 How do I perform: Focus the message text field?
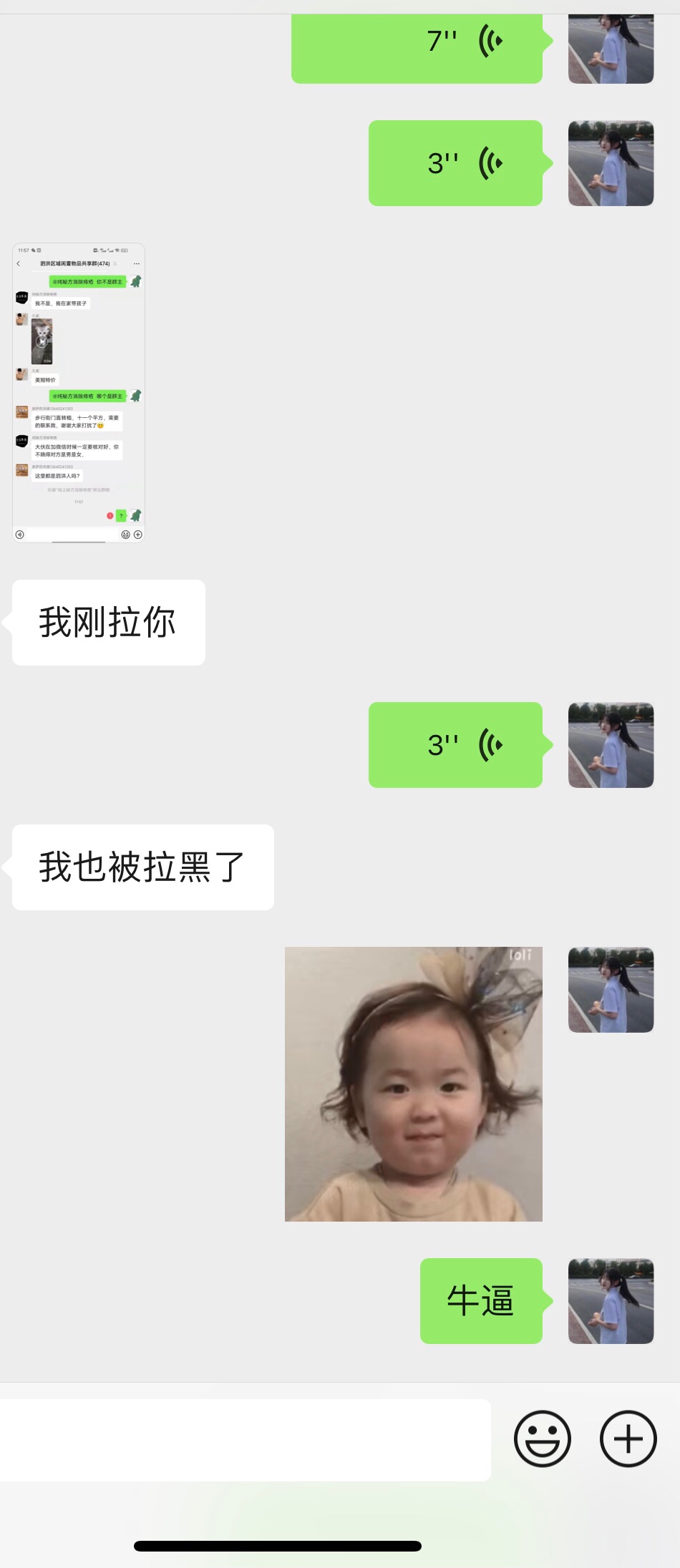coord(243,1440)
